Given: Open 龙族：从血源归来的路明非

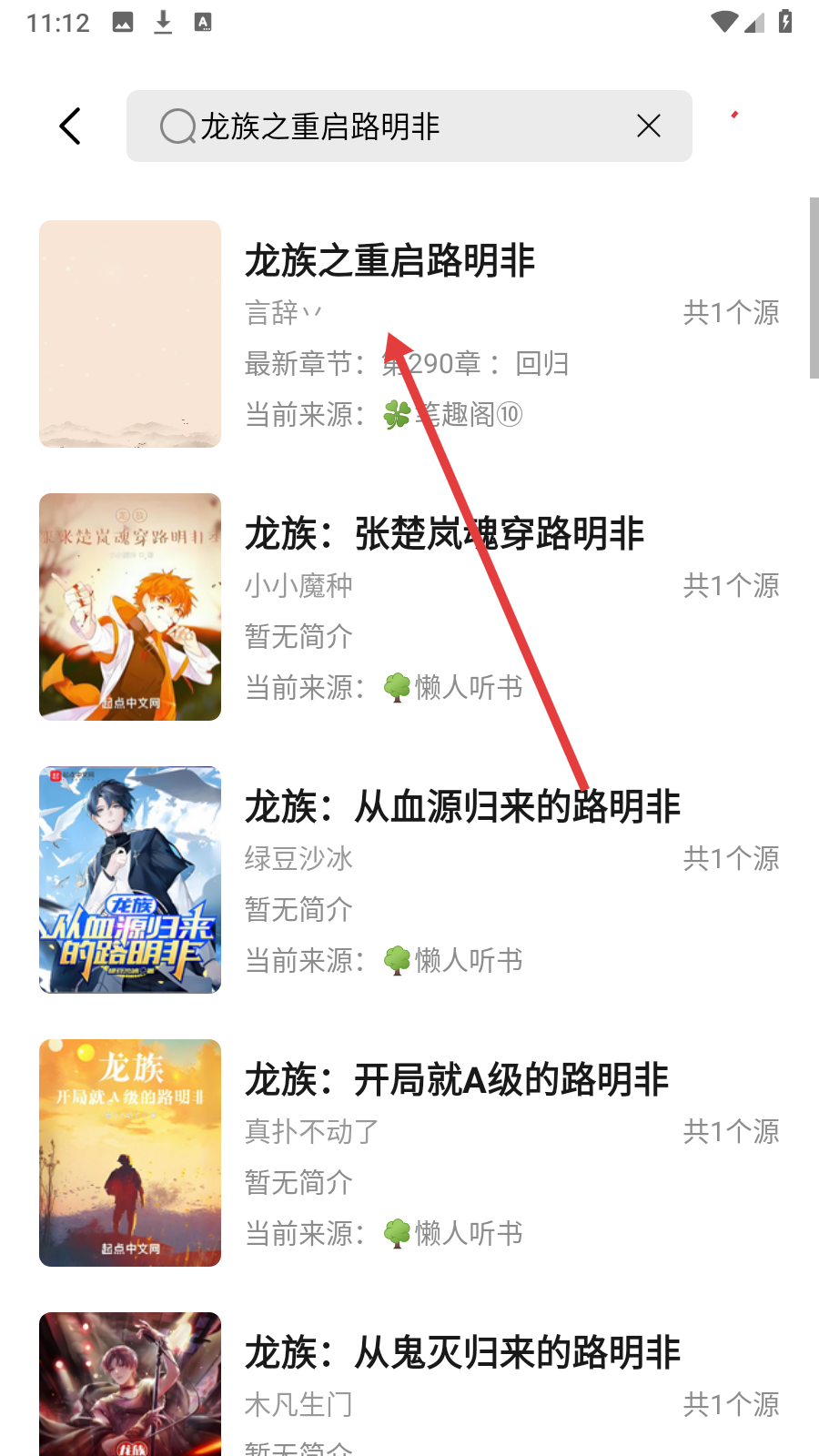Looking at the screenshot, I should pyautogui.click(x=409, y=880).
